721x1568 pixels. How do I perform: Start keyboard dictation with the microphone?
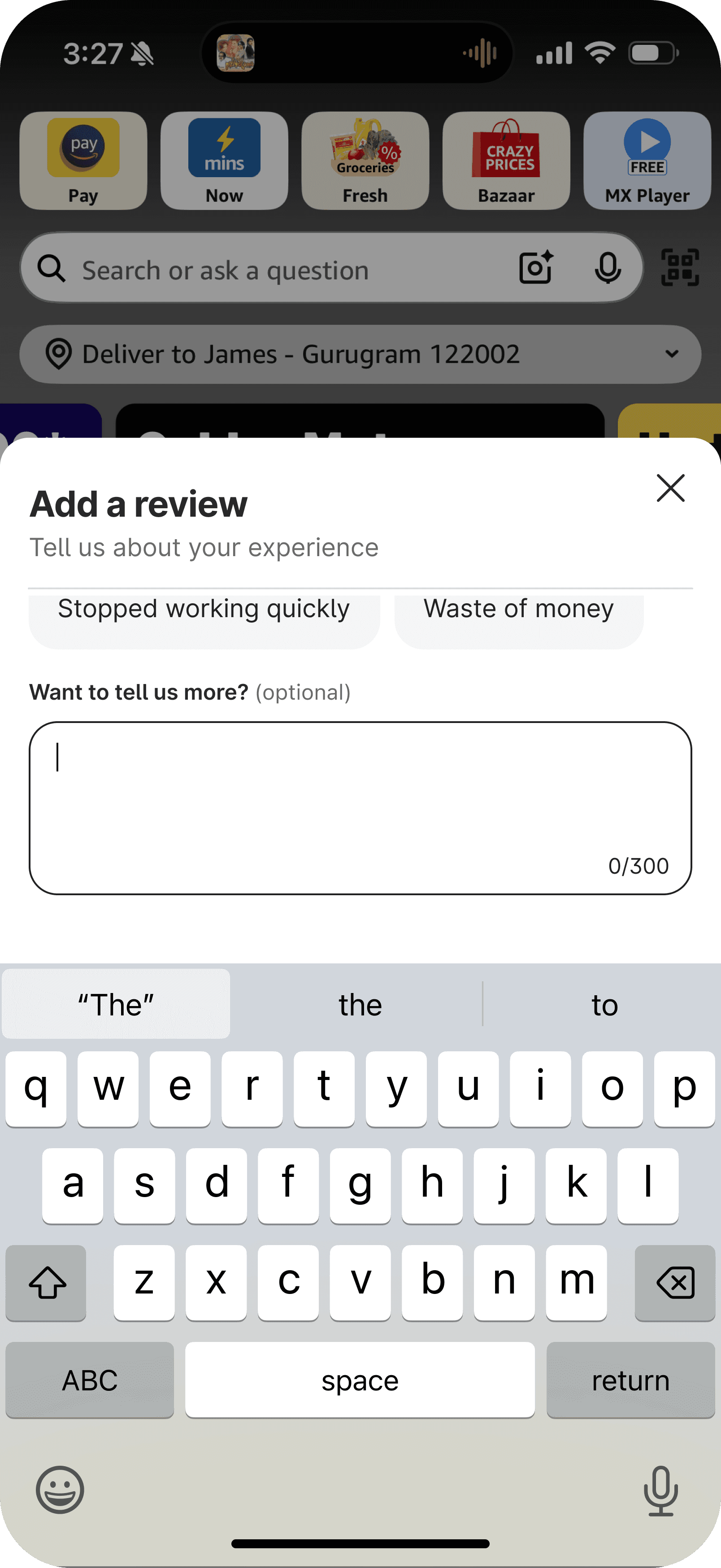point(660,1491)
